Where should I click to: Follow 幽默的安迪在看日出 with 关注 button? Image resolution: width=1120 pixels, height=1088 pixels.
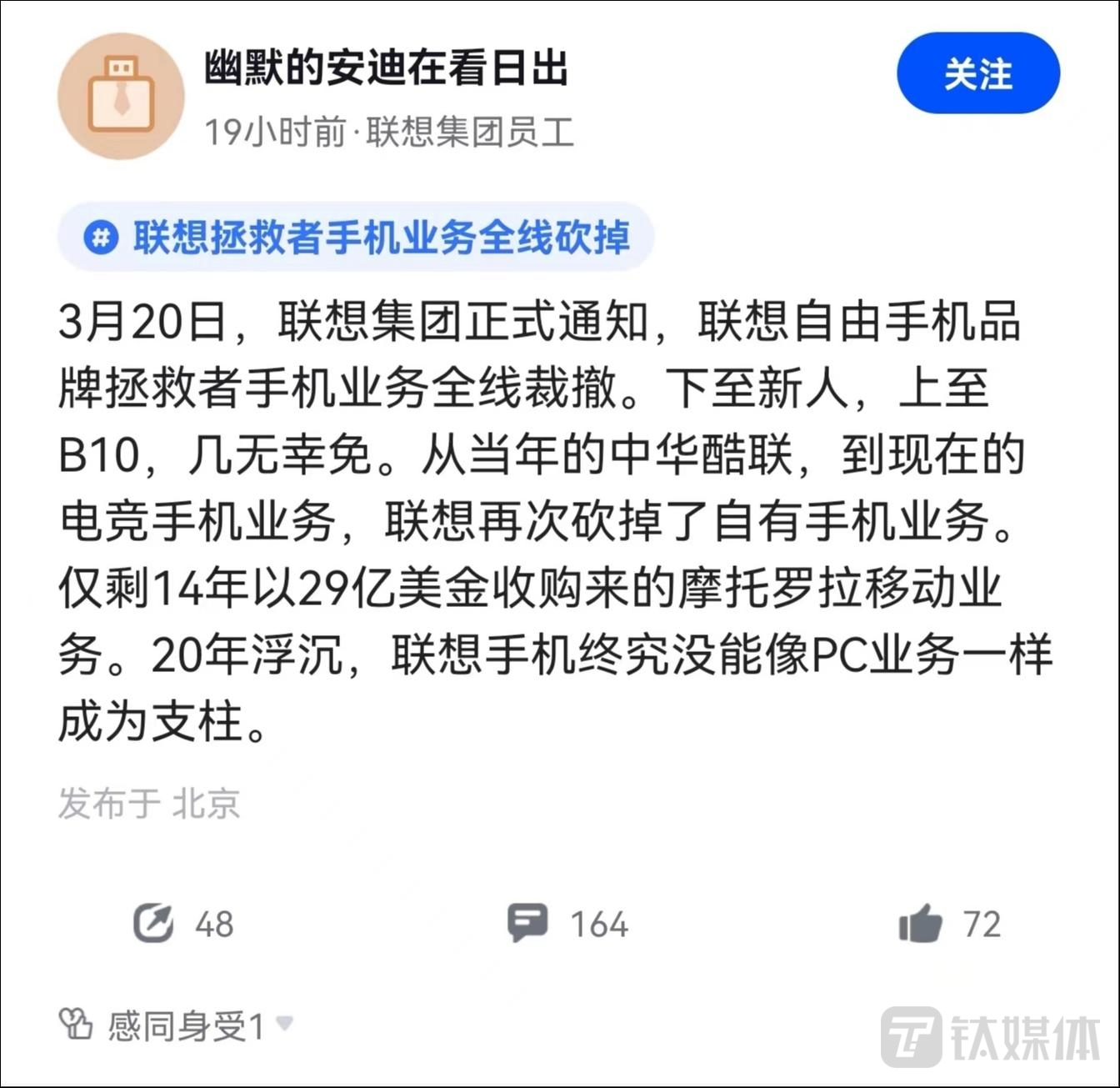[977, 74]
